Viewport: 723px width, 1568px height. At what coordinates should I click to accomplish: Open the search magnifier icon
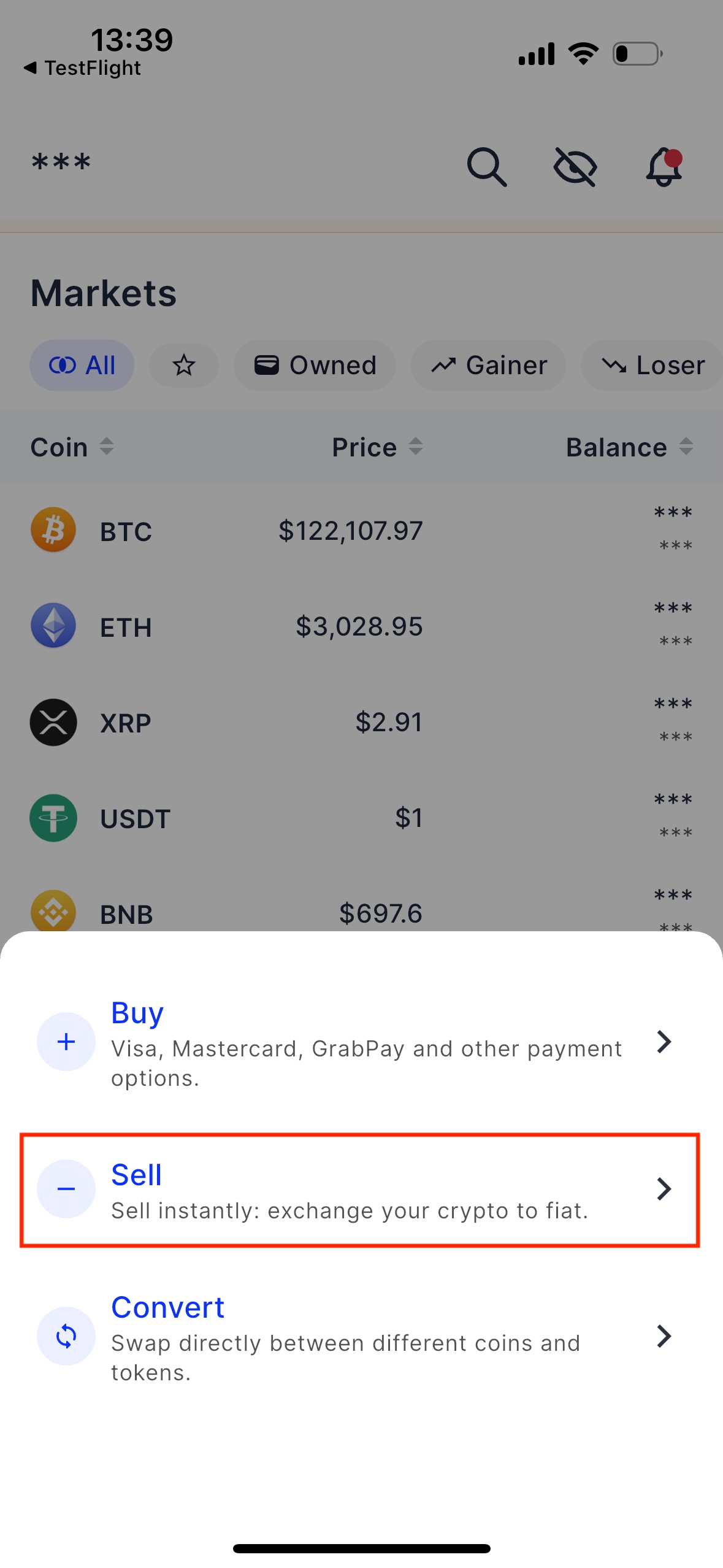(x=487, y=166)
